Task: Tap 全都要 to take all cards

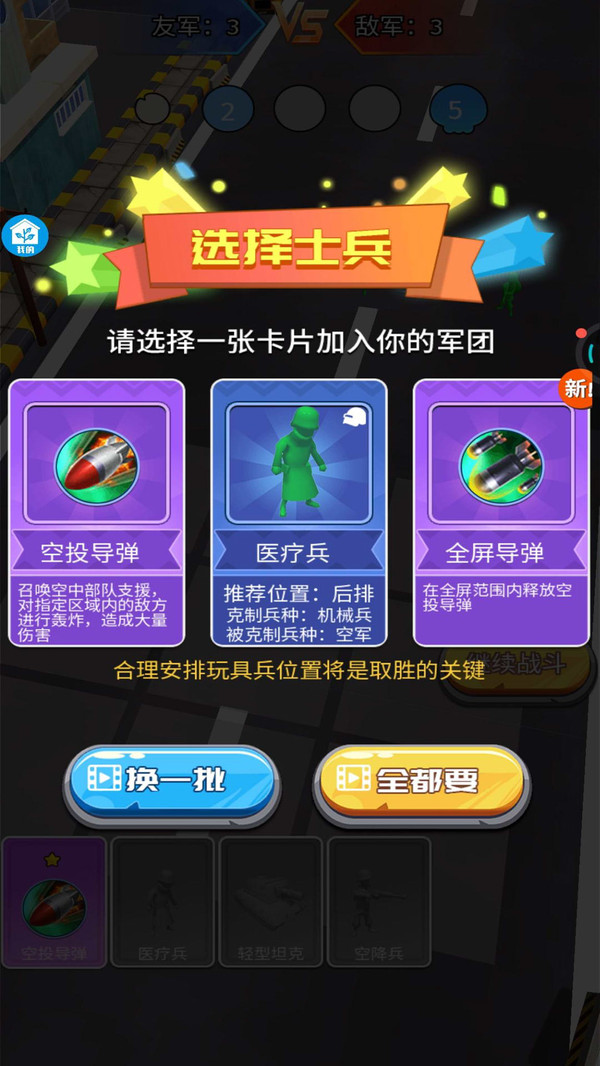Action: (422, 784)
